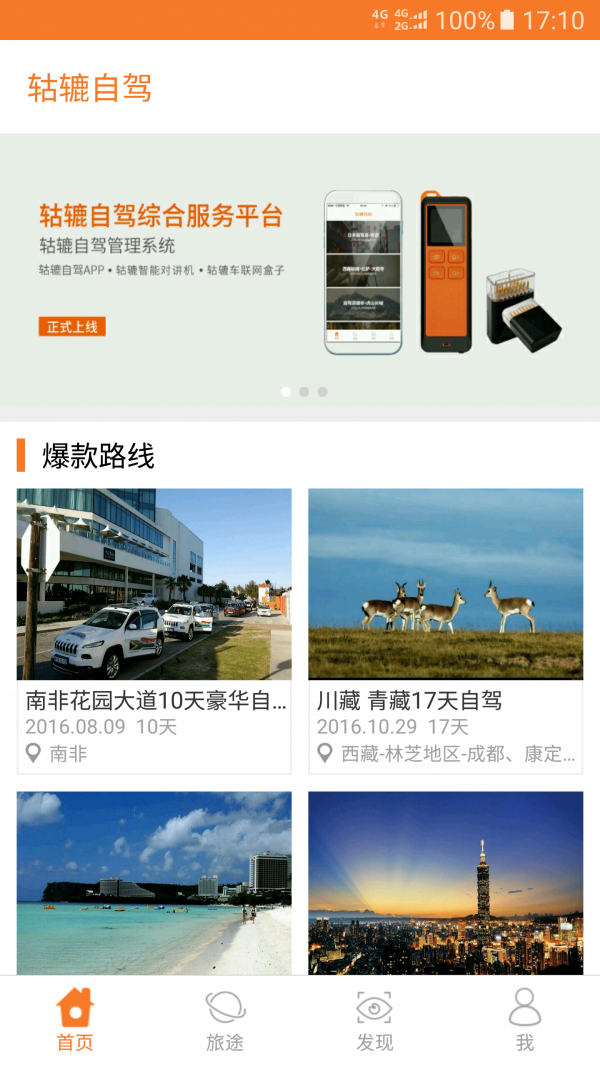The image size is (600, 1067).
Task: Switch to the 旅途 tab
Action: pyautogui.click(x=225, y=1020)
